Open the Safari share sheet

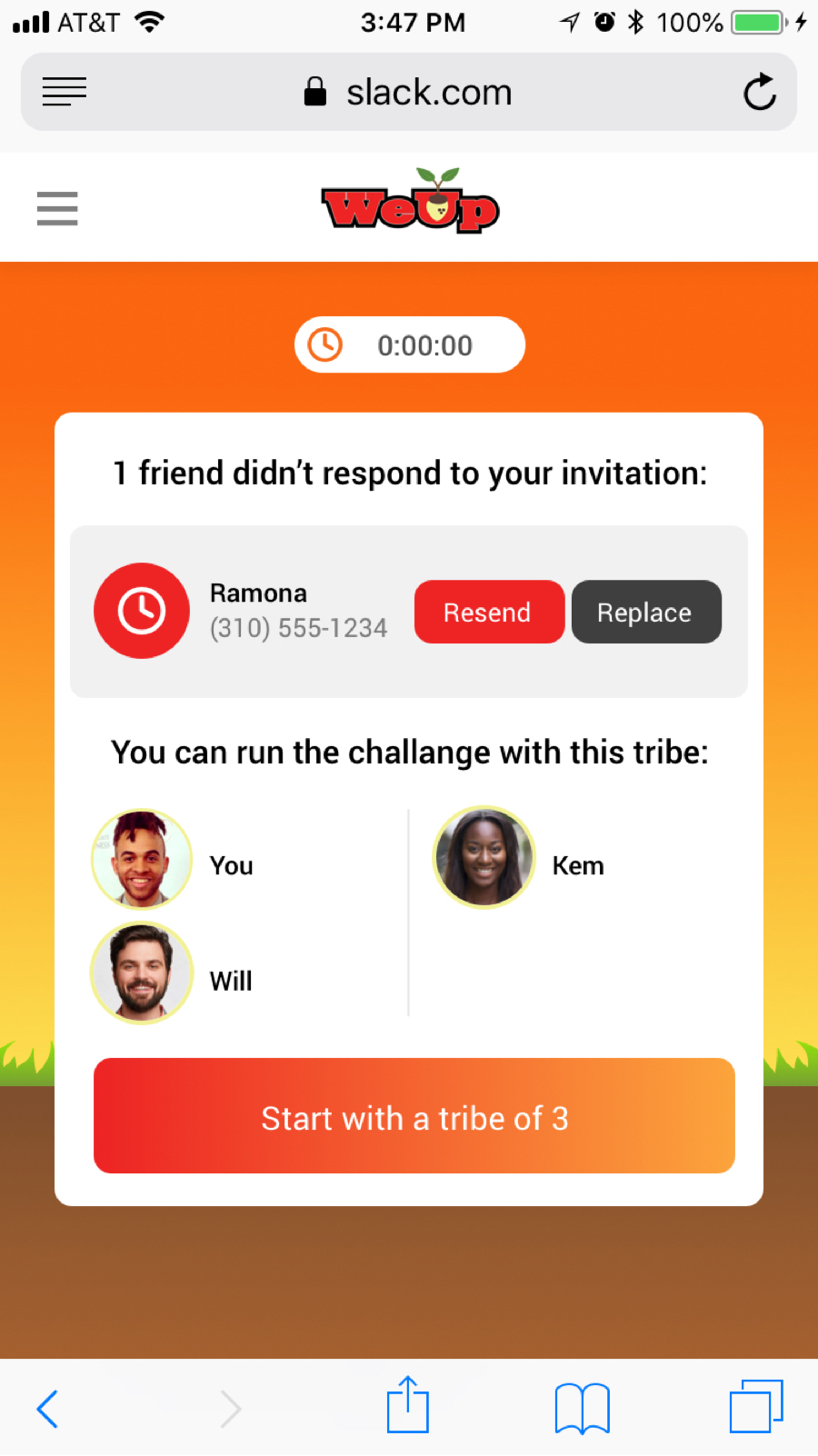[407, 1406]
